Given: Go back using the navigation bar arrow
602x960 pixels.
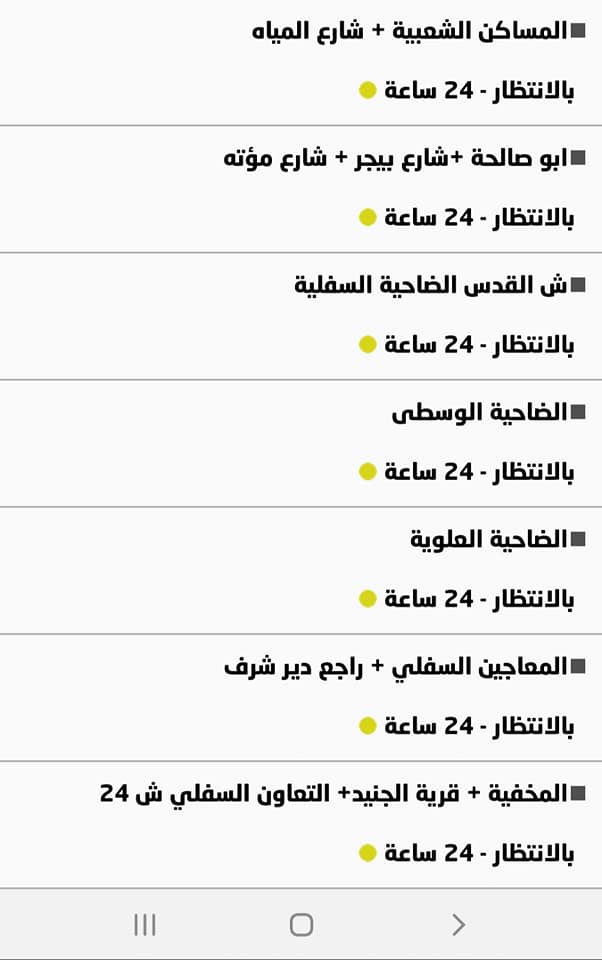Looking at the screenshot, I should click(458, 925).
